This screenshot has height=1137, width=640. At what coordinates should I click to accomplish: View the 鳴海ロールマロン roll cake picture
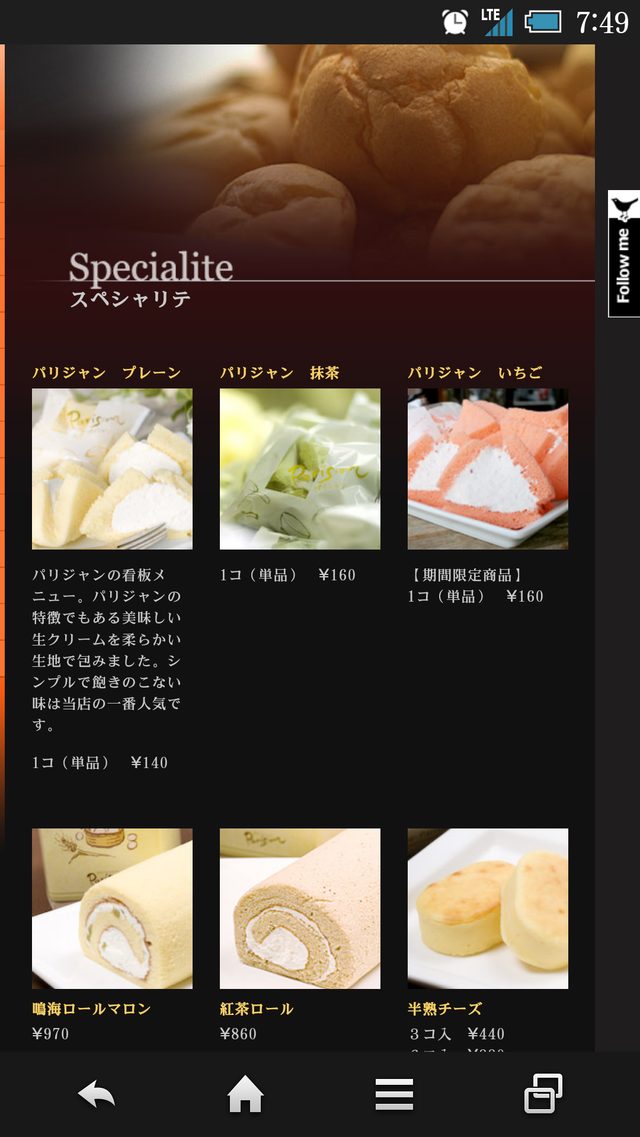(x=112, y=908)
